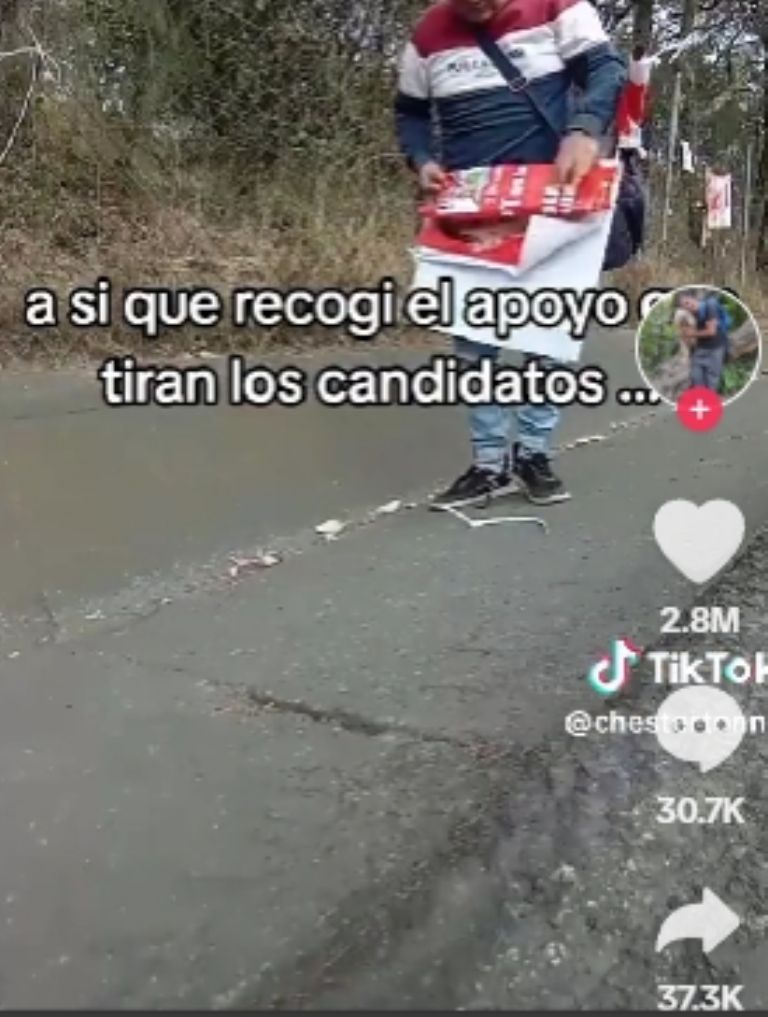Follow the creator with the plus badge
The width and height of the screenshot is (768, 1017).
[x=699, y=410]
